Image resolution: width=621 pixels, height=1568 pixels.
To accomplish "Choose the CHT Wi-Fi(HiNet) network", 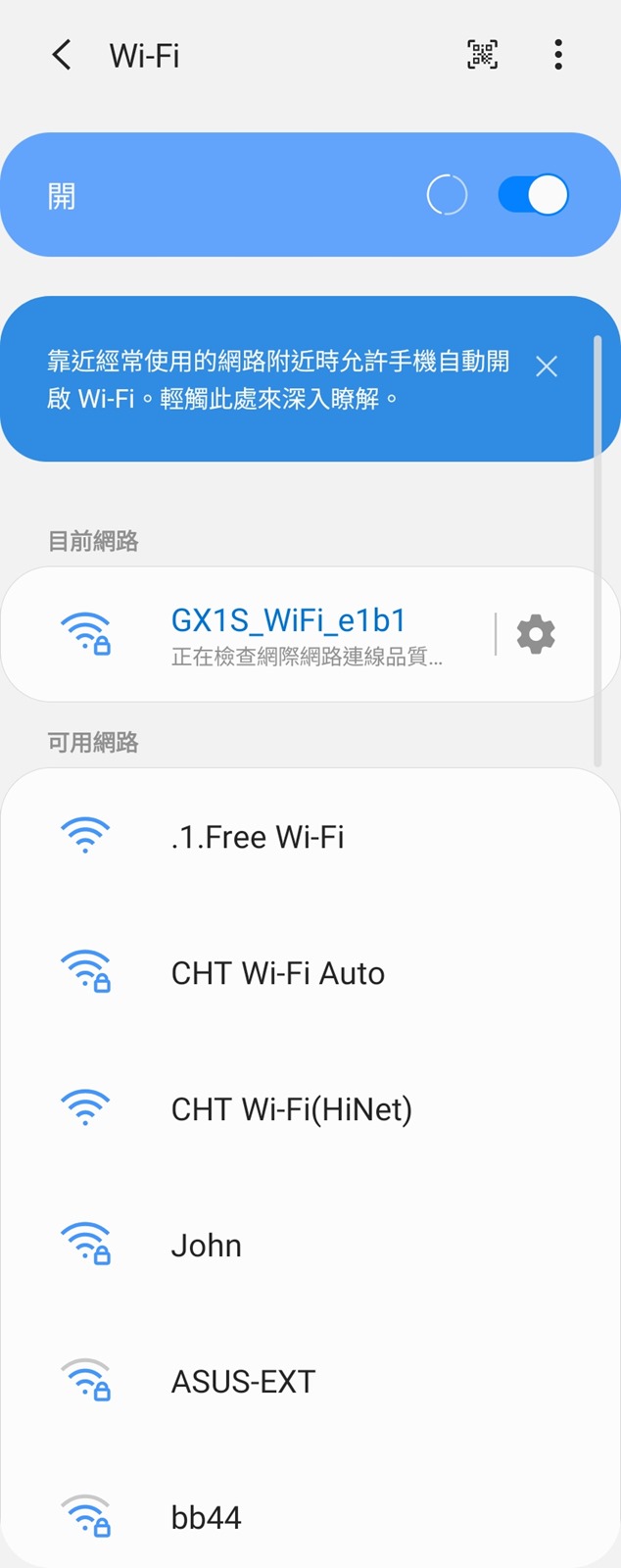I will (x=292, y=1109).
